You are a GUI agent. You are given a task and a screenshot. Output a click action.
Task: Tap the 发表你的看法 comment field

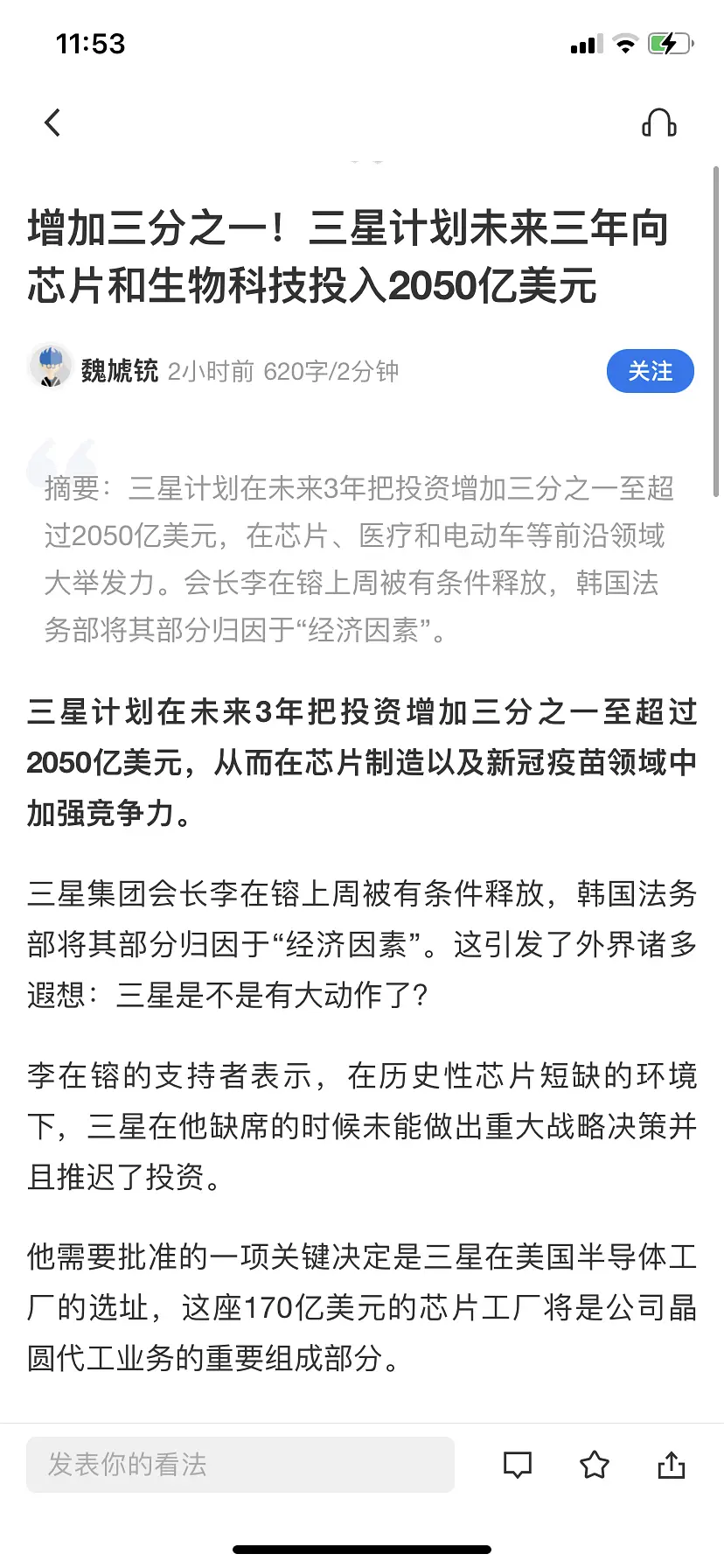point(240,1464)
